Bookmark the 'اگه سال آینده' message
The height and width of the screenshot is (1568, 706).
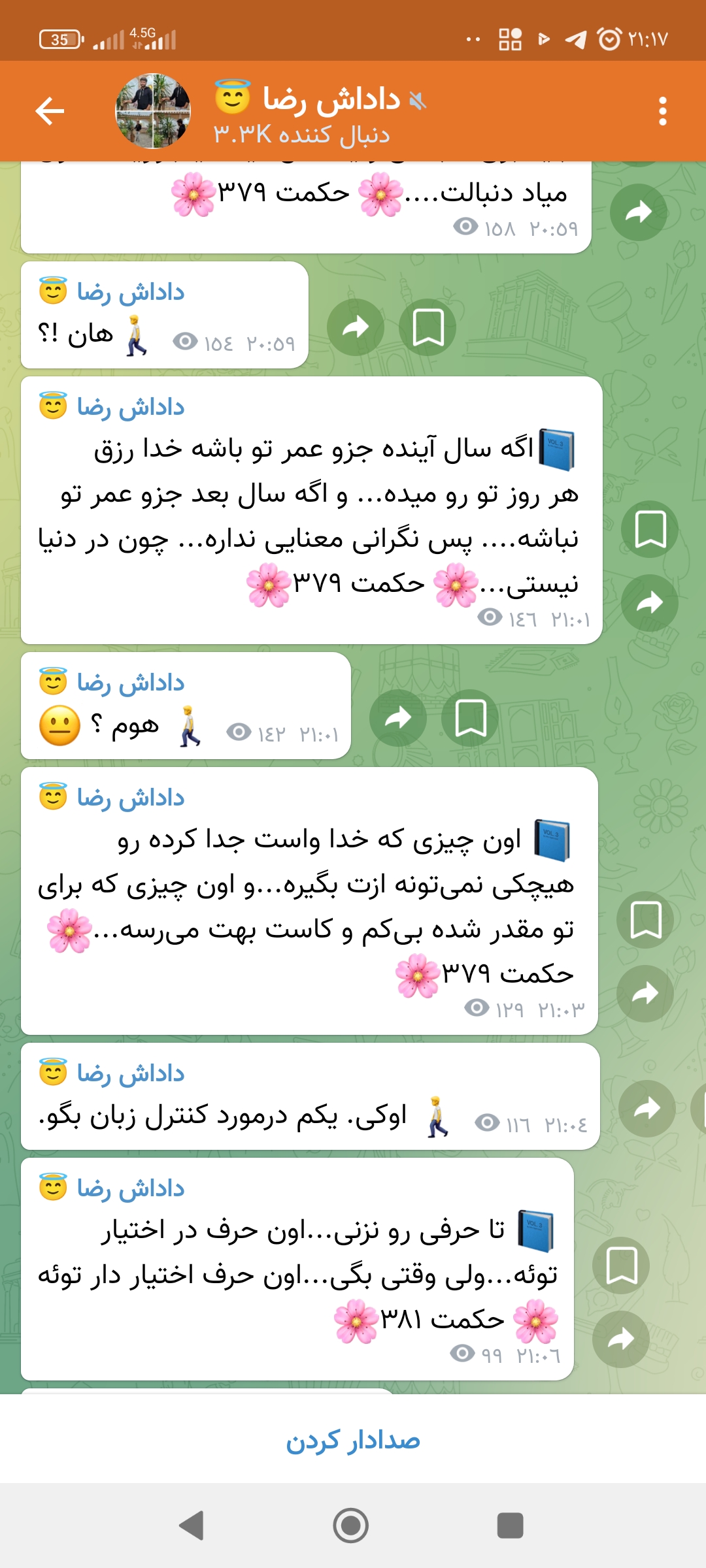(x=650, y=529)
